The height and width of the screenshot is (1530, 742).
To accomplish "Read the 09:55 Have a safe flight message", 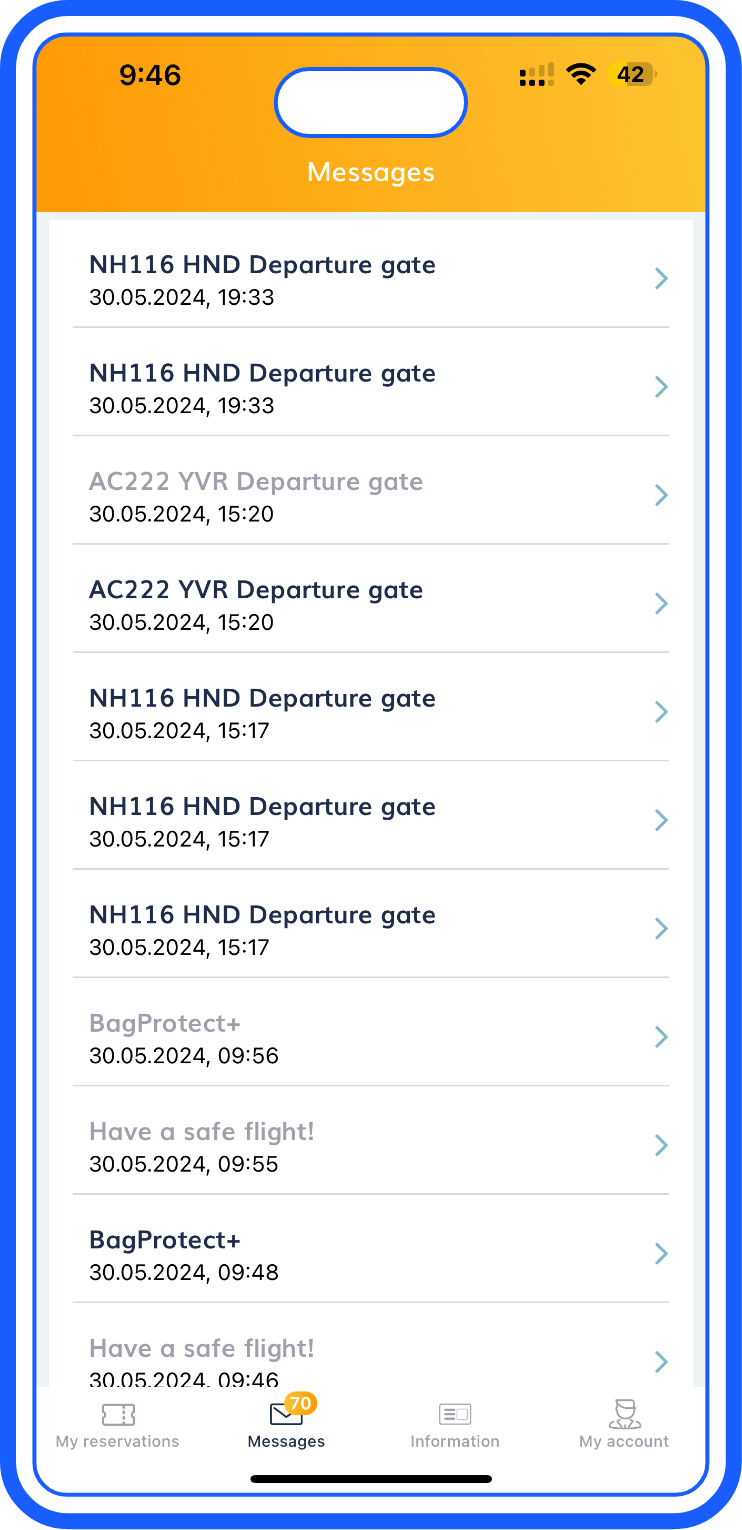I will 370,1146.
